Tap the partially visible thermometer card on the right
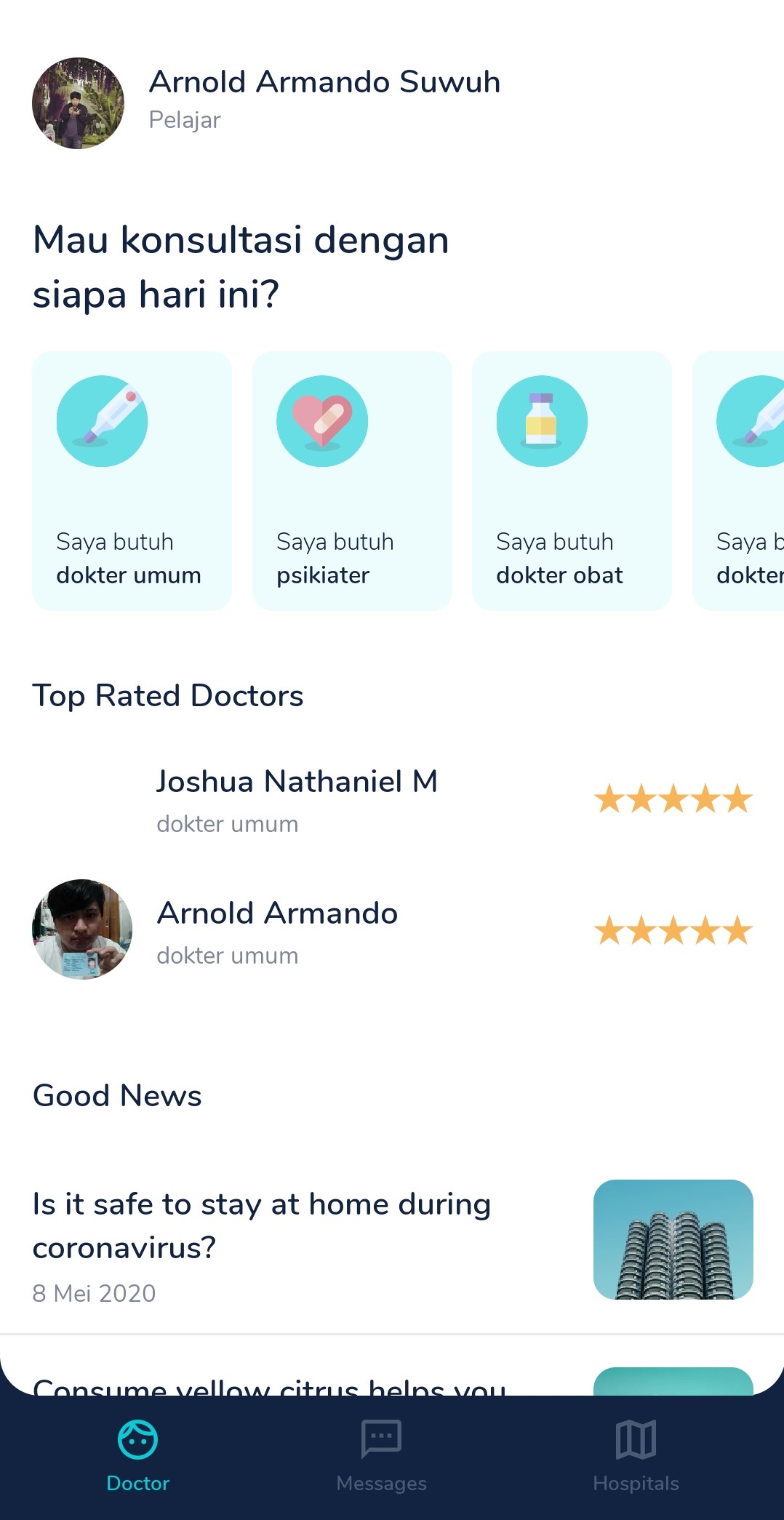Screen dimensions: 784x1520 tap(749, 480)
